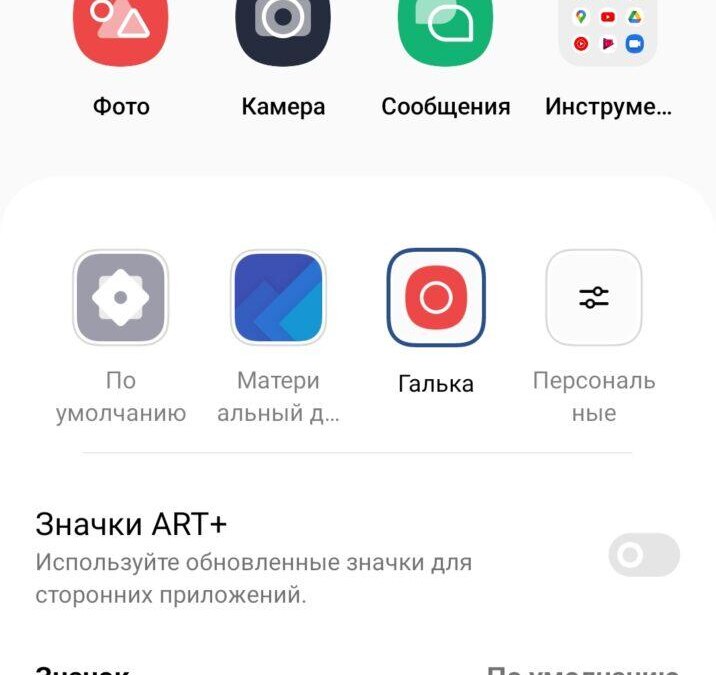716x675 pixels.
Task: Open Персональные icon style settings
Action: (594, 298)
